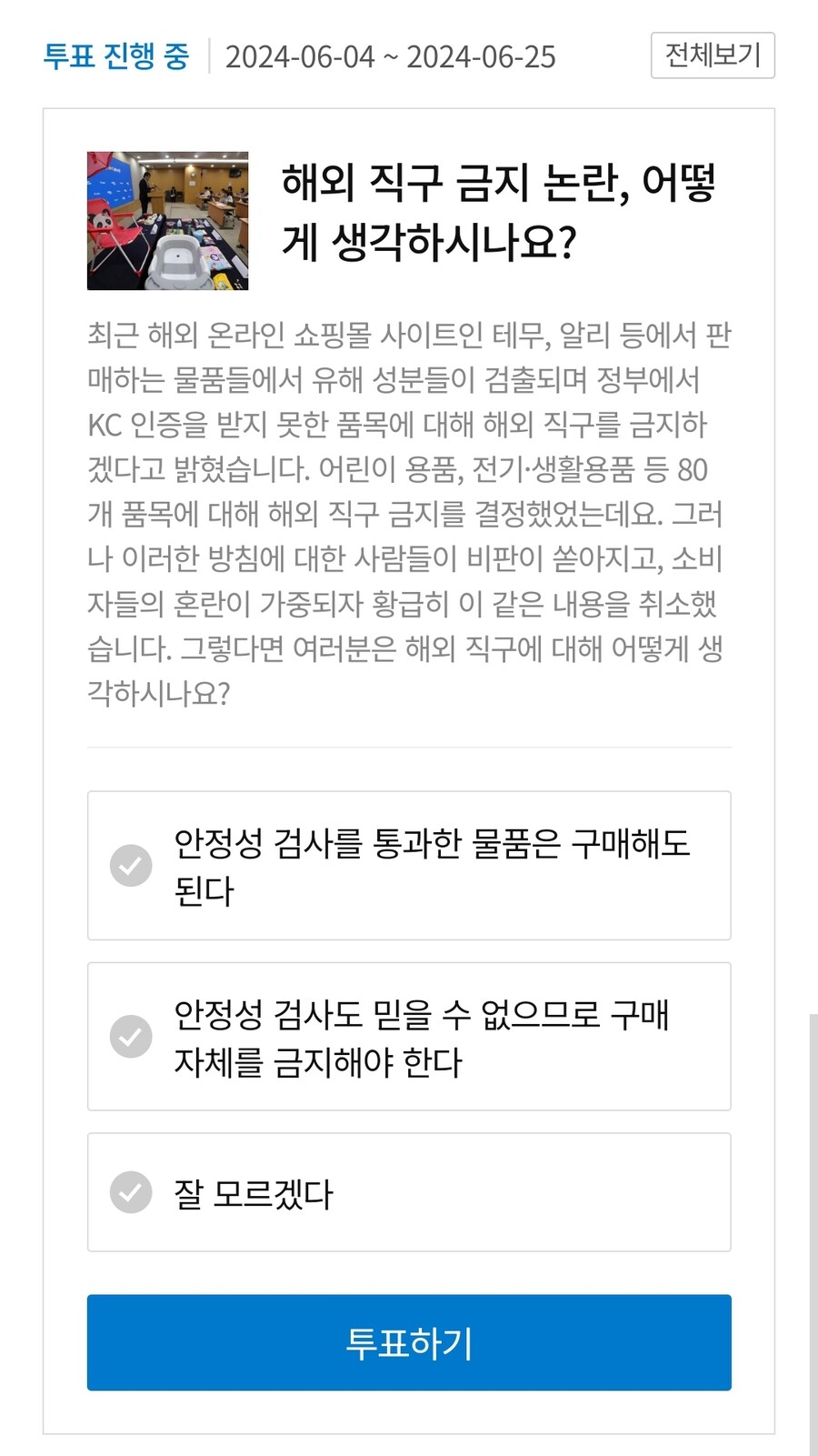
Task: Choose the answer about banning purchases entirely
Action: pyautogui.click(x=408, y=1034)
